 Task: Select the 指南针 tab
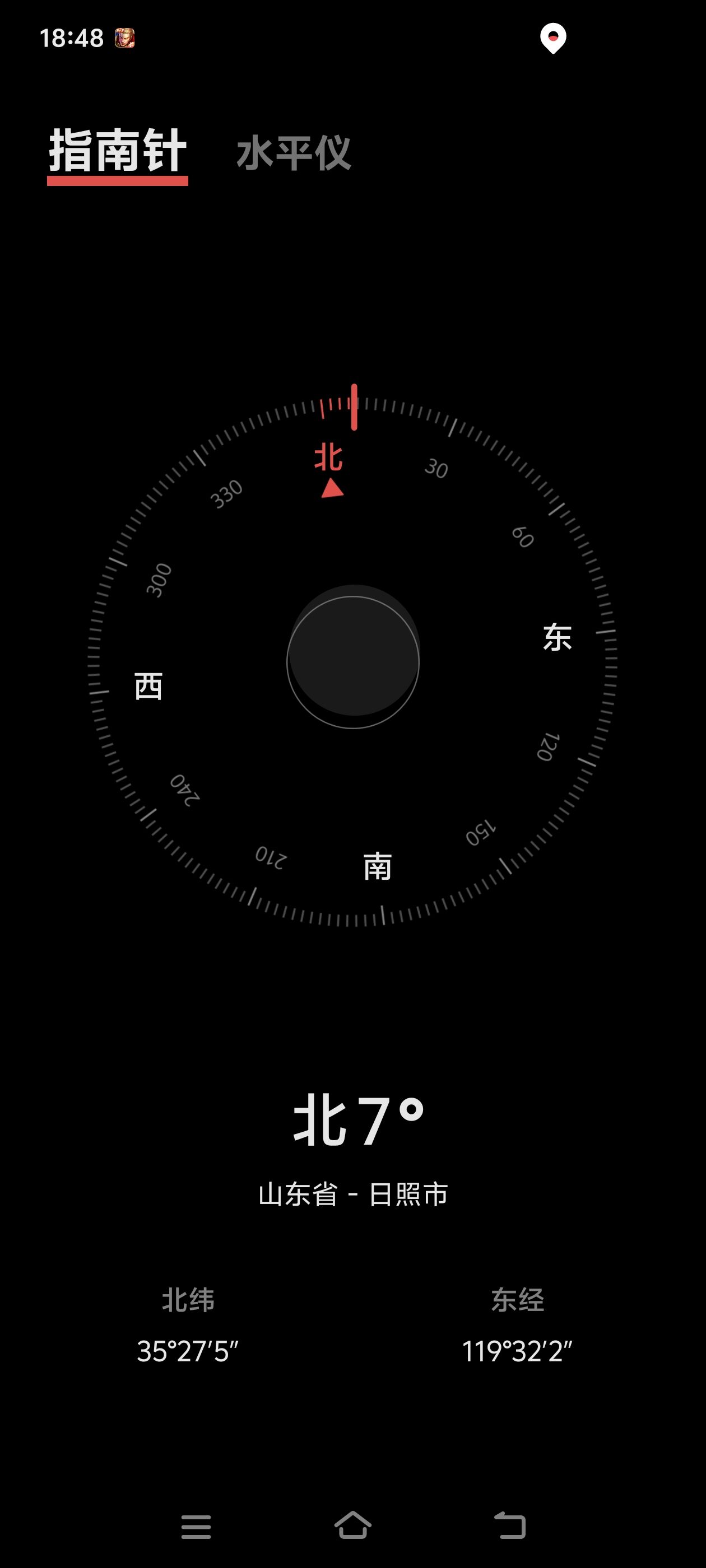coord(118,152)
